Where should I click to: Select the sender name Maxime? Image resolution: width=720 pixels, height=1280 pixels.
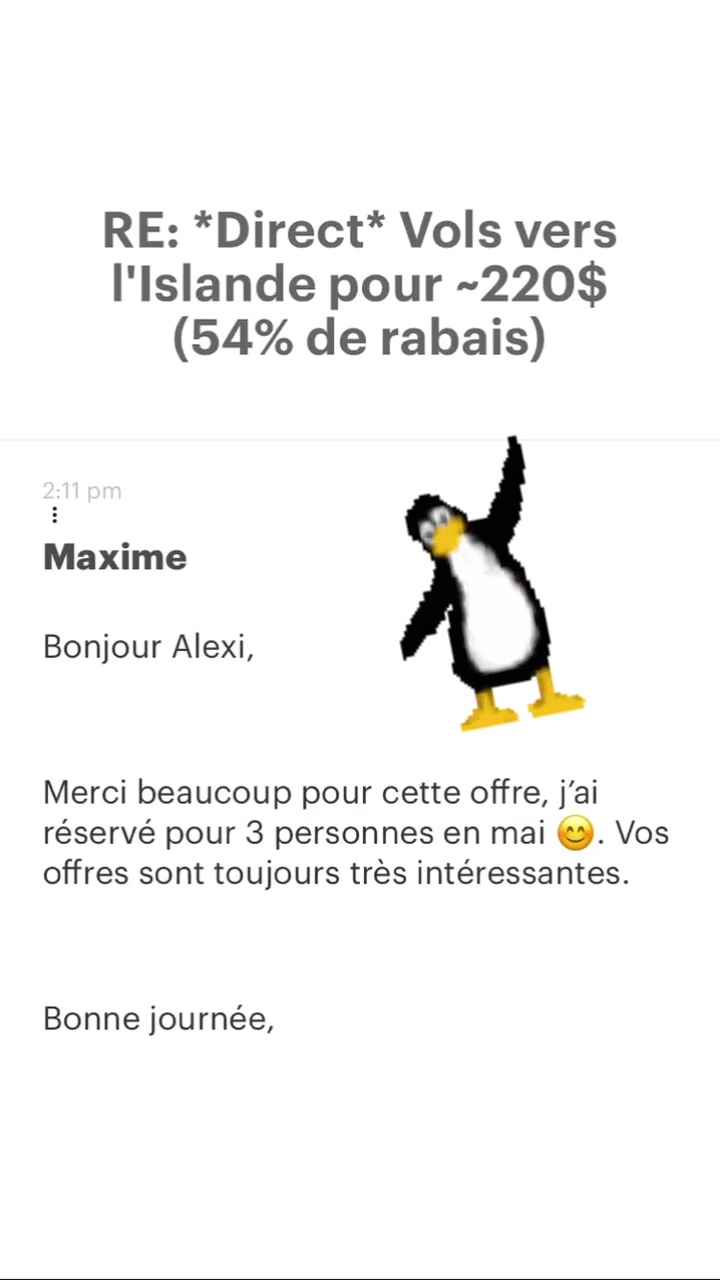pyautogui.click(x=114, y=557)
